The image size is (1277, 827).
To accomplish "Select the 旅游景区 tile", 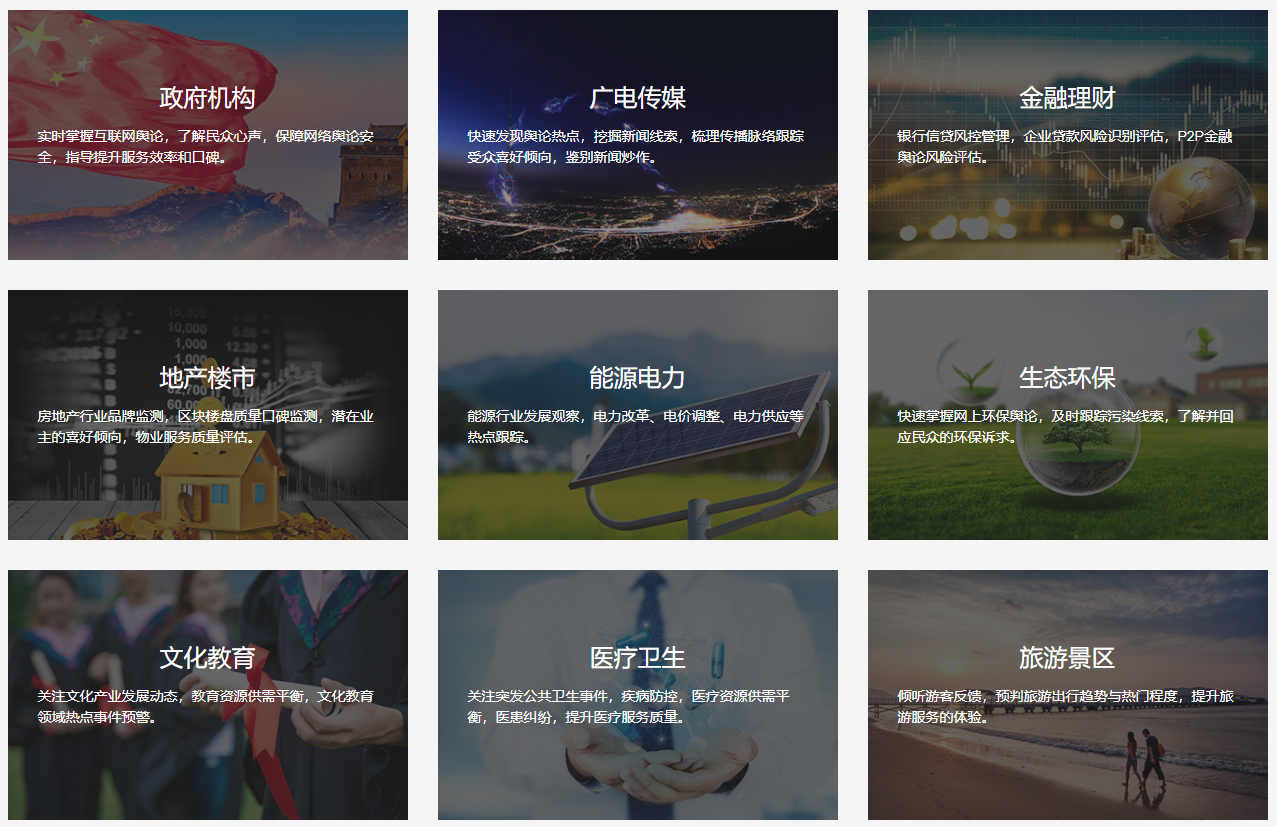I will pos(1067,694).
